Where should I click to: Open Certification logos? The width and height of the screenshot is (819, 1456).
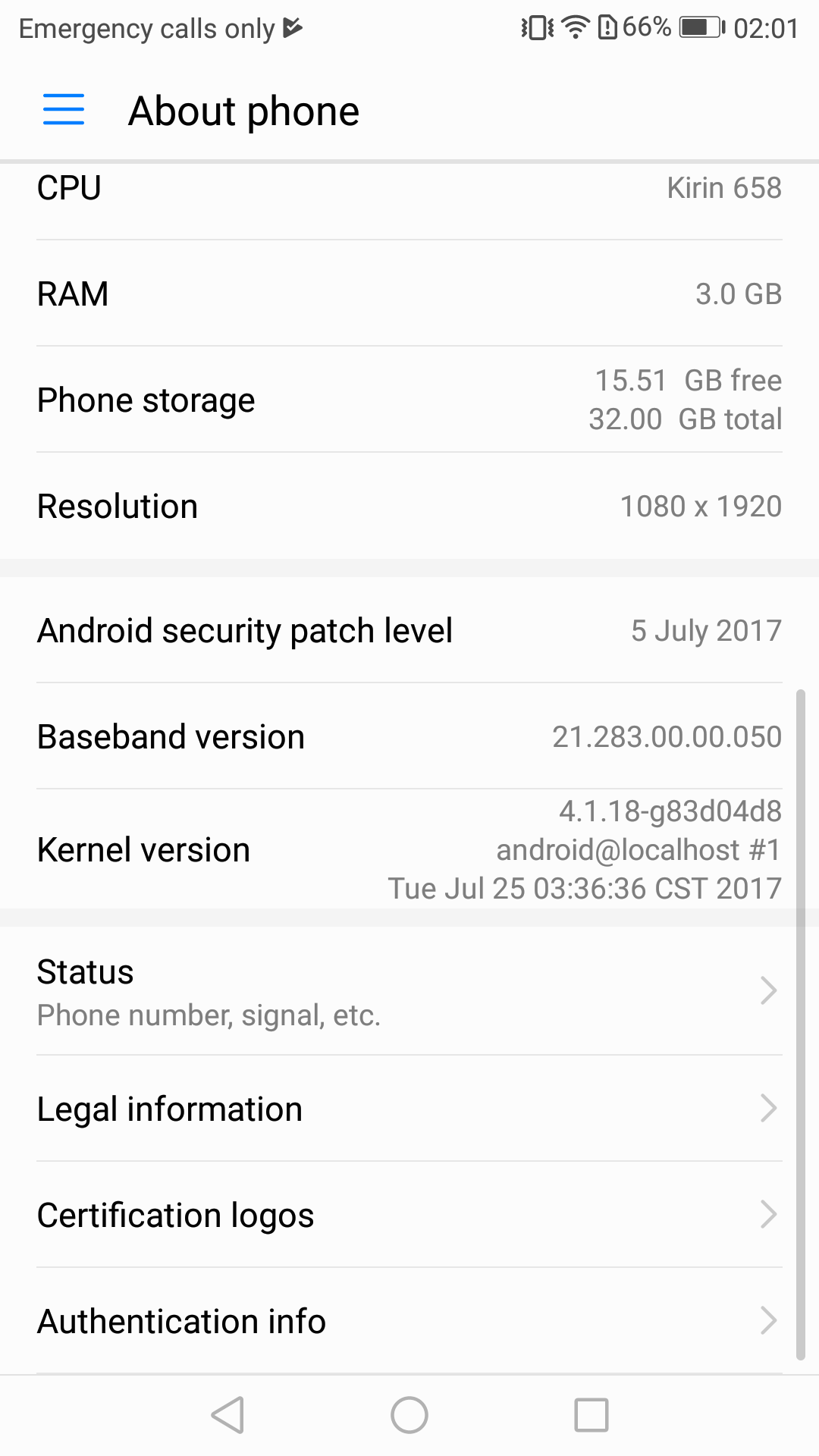pyautogui.click(x=409, y=1215)
